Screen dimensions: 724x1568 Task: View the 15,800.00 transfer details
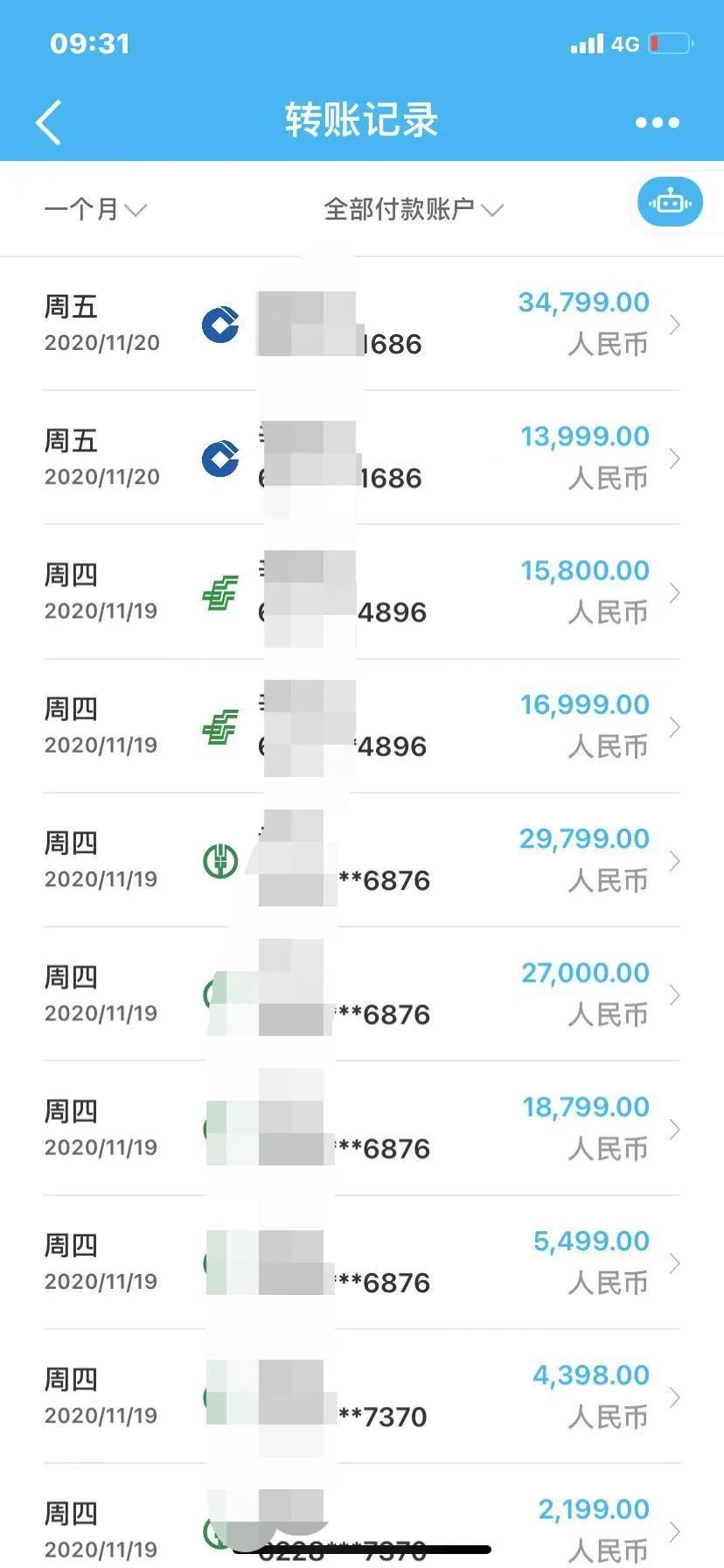[362, 591]
